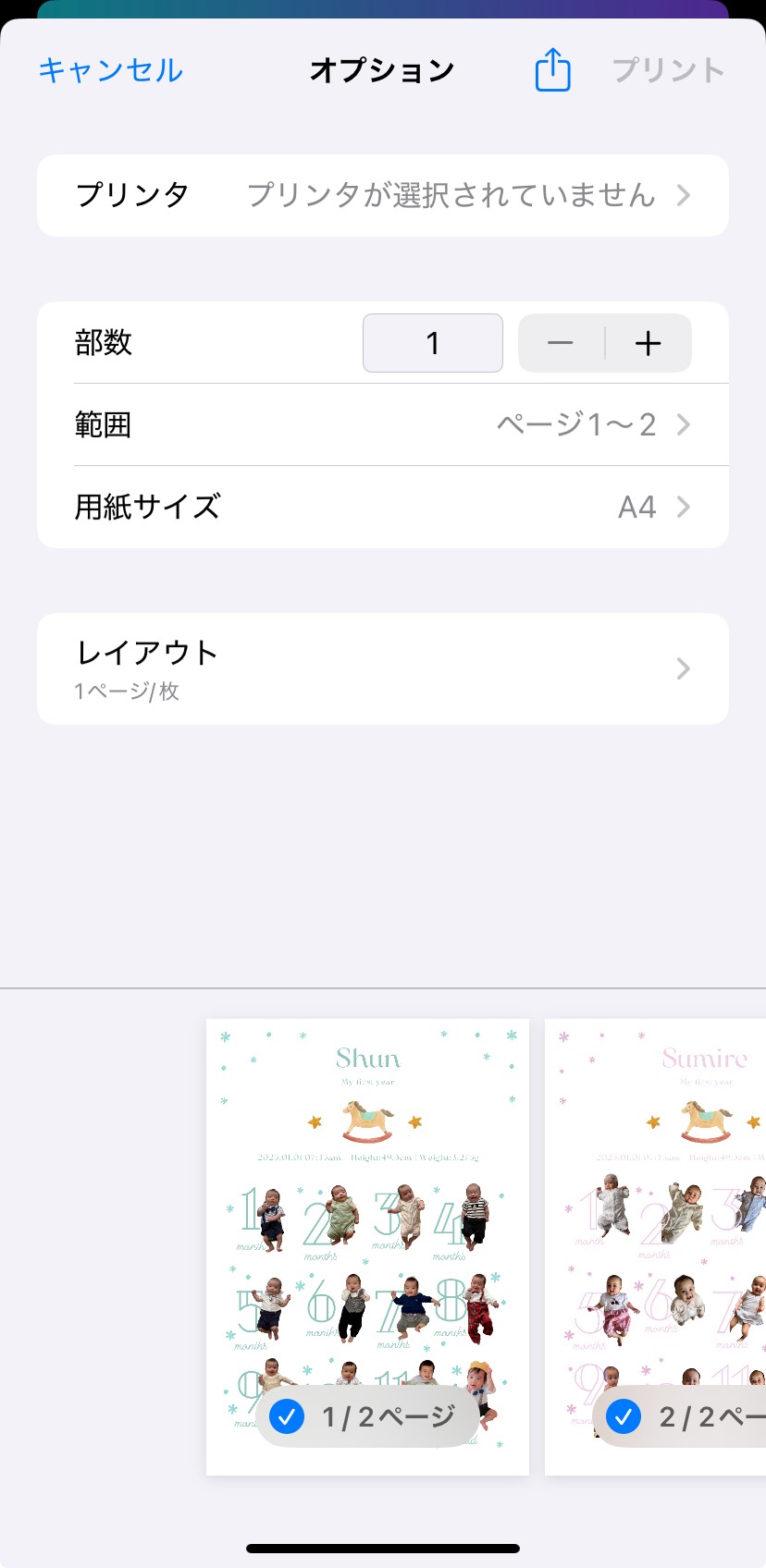This screenshot has width=766, height=1568.
Task: Open the 範囲 page range row
Action: [x=383, y=424]
